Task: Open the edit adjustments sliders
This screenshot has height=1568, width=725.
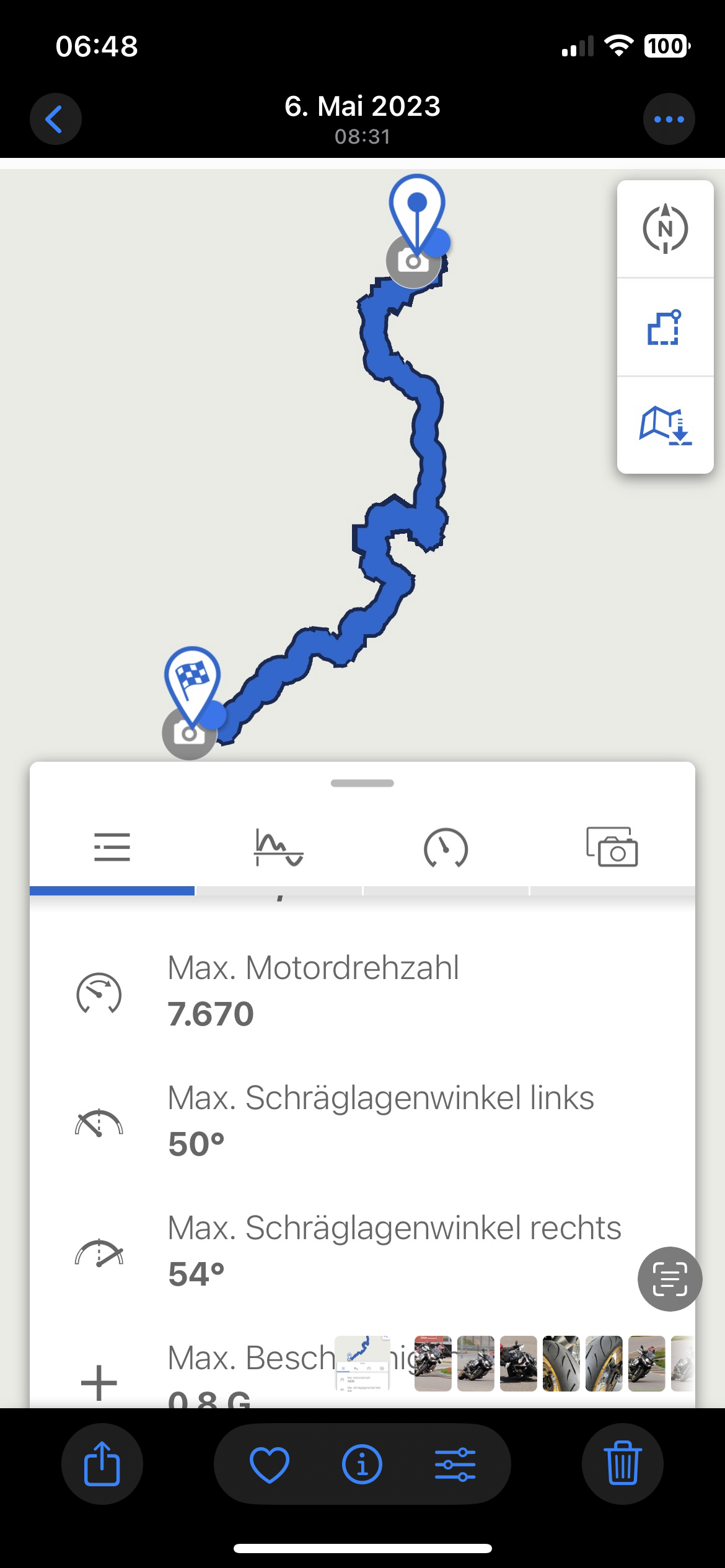Action: click(455, 1464)
